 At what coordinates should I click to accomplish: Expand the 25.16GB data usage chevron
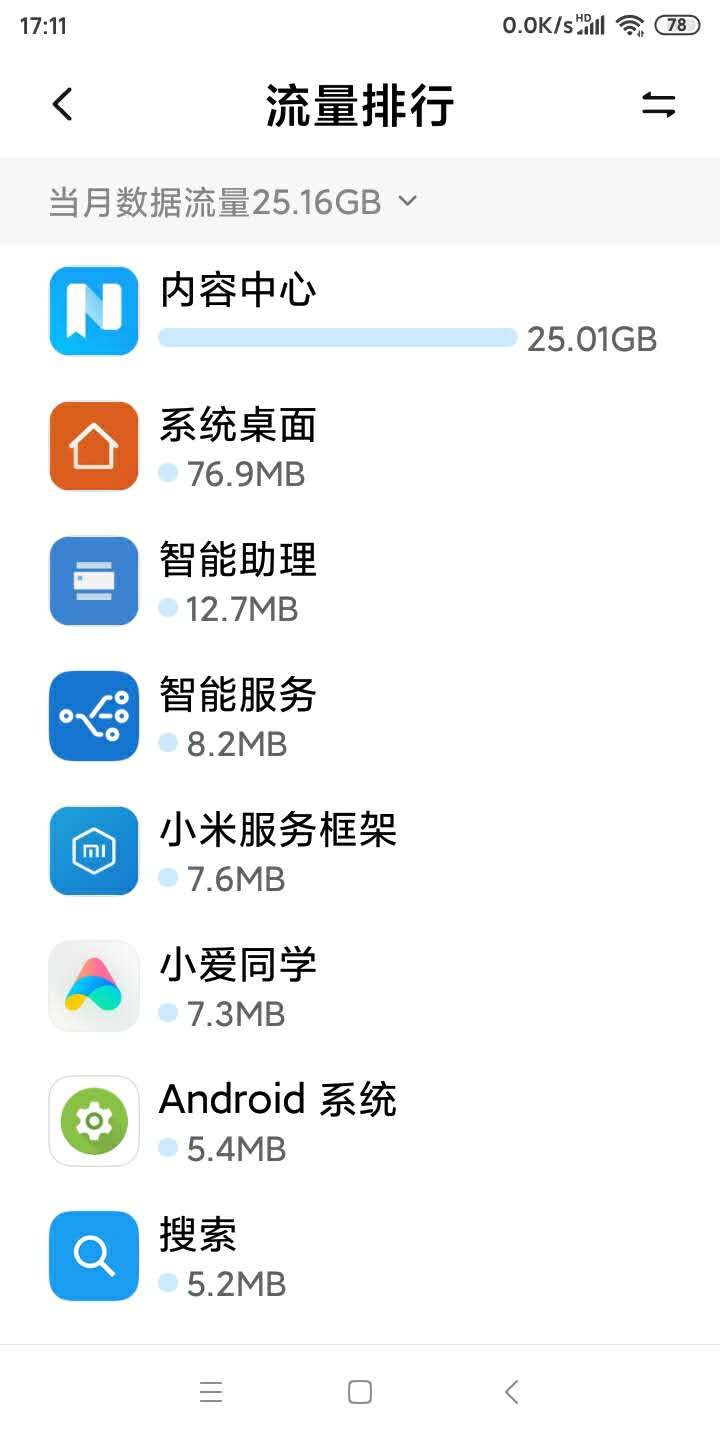click(408, 202)
